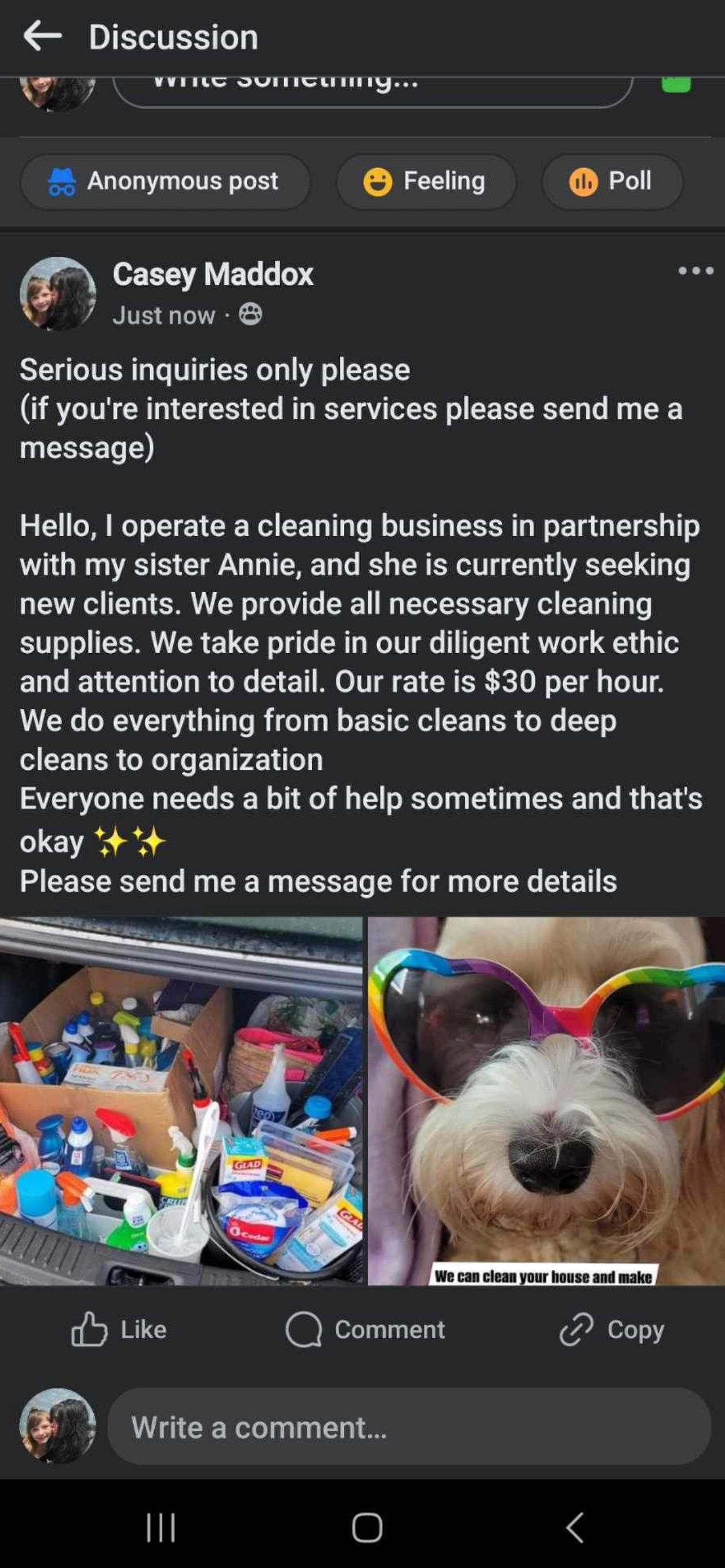View the cleaning supplies photo
725x1568 pixels.
pyautogui.click(x=181, y=1101)
